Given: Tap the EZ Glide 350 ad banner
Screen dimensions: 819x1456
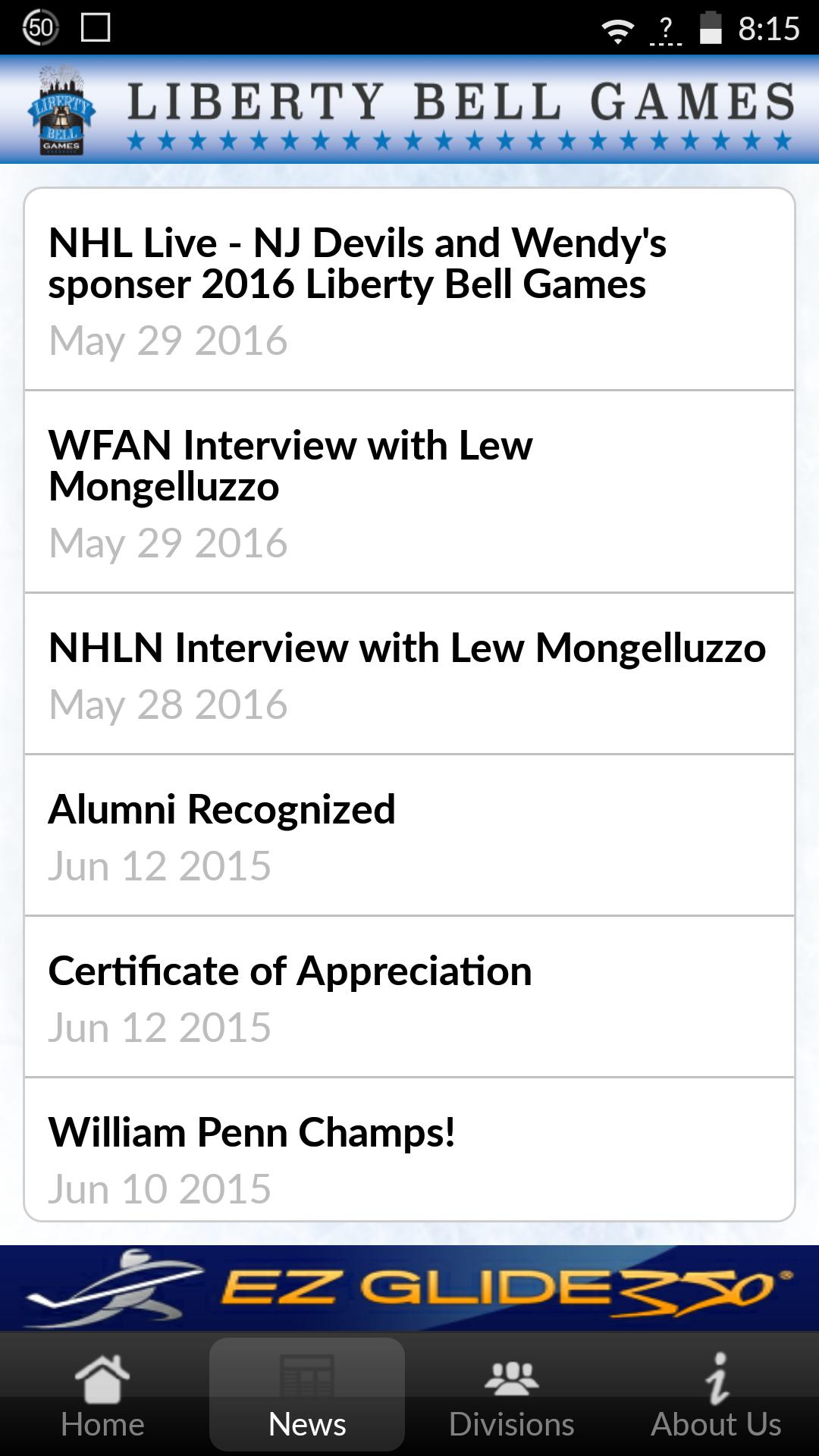Looking at the screenshot, I should pos(409,1288).
